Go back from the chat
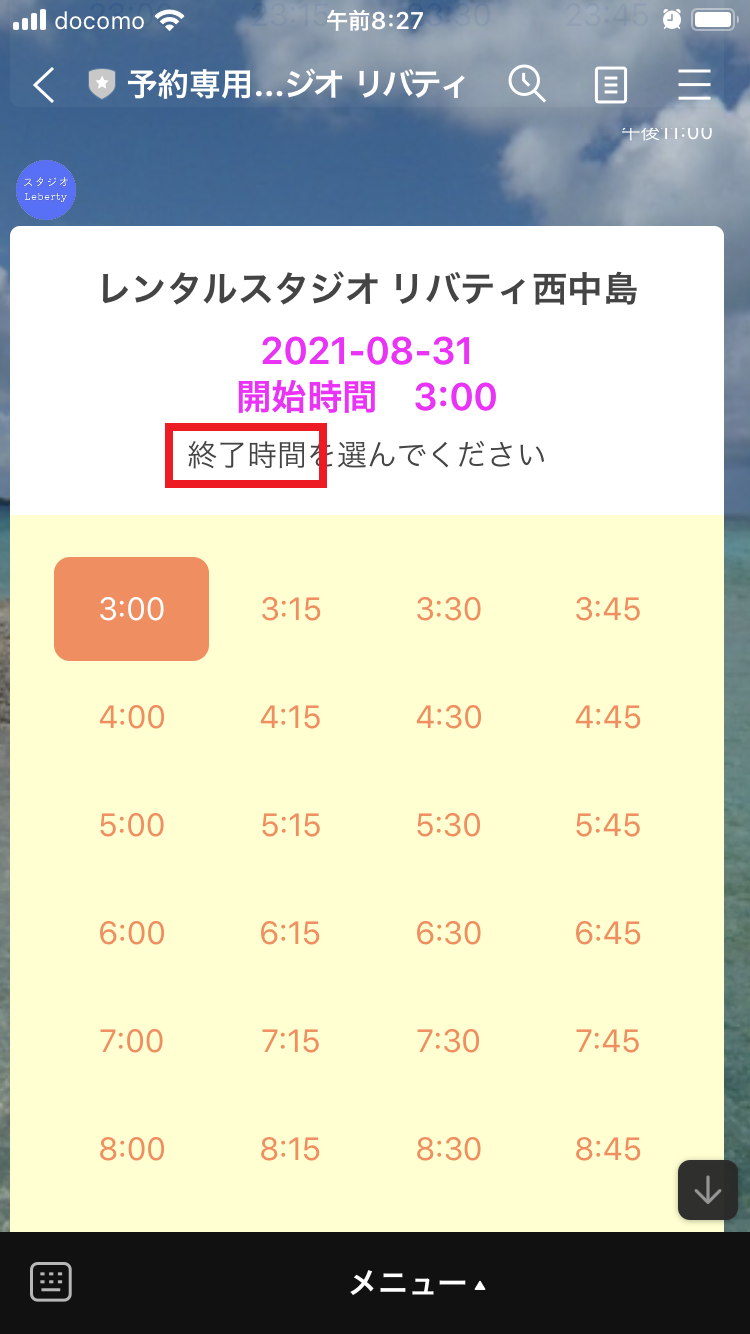This screenshot has width=750, height=1334. pyautogui.click(x=43, y=85)
